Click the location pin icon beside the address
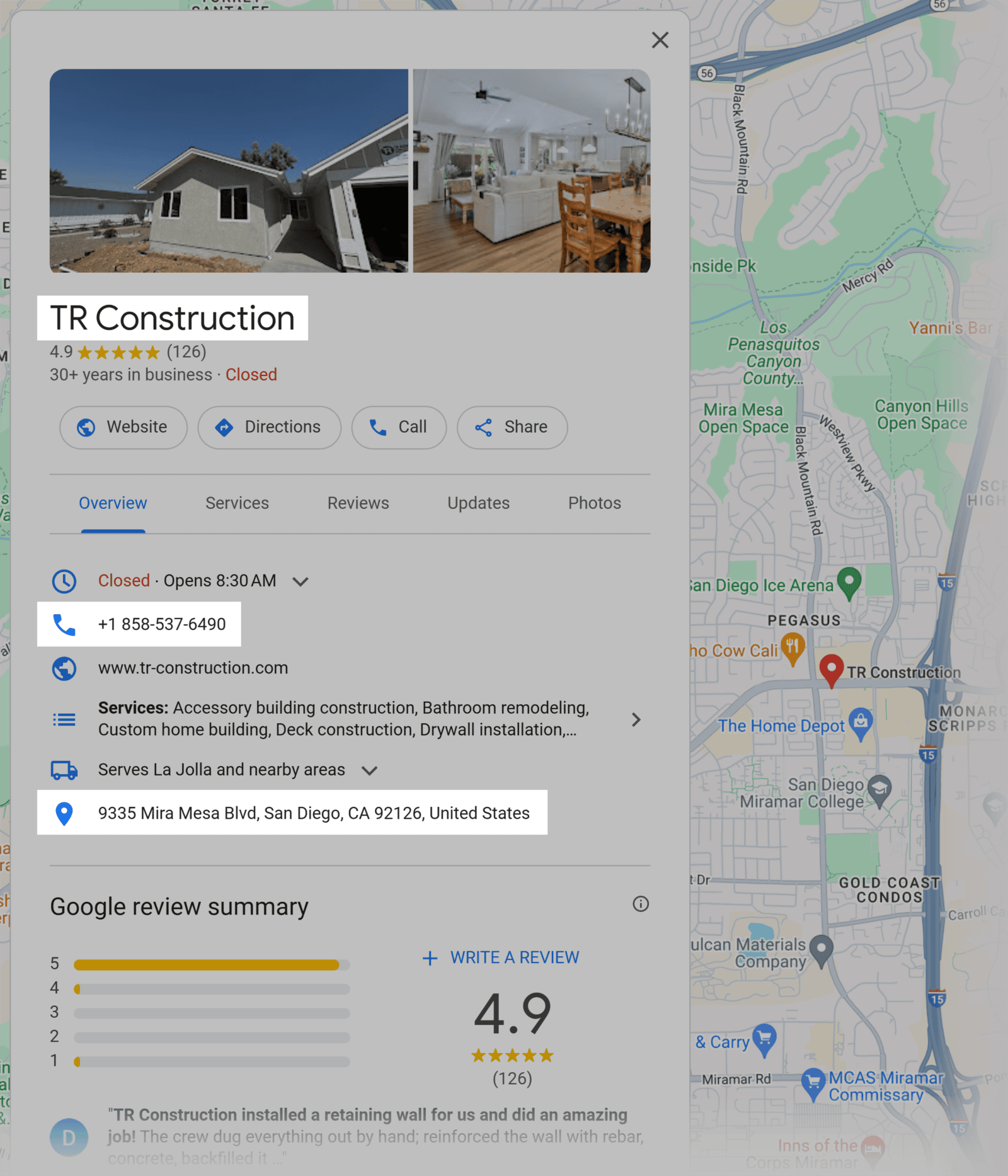This screenshot has width=1008, height=1176. (64, 813)
